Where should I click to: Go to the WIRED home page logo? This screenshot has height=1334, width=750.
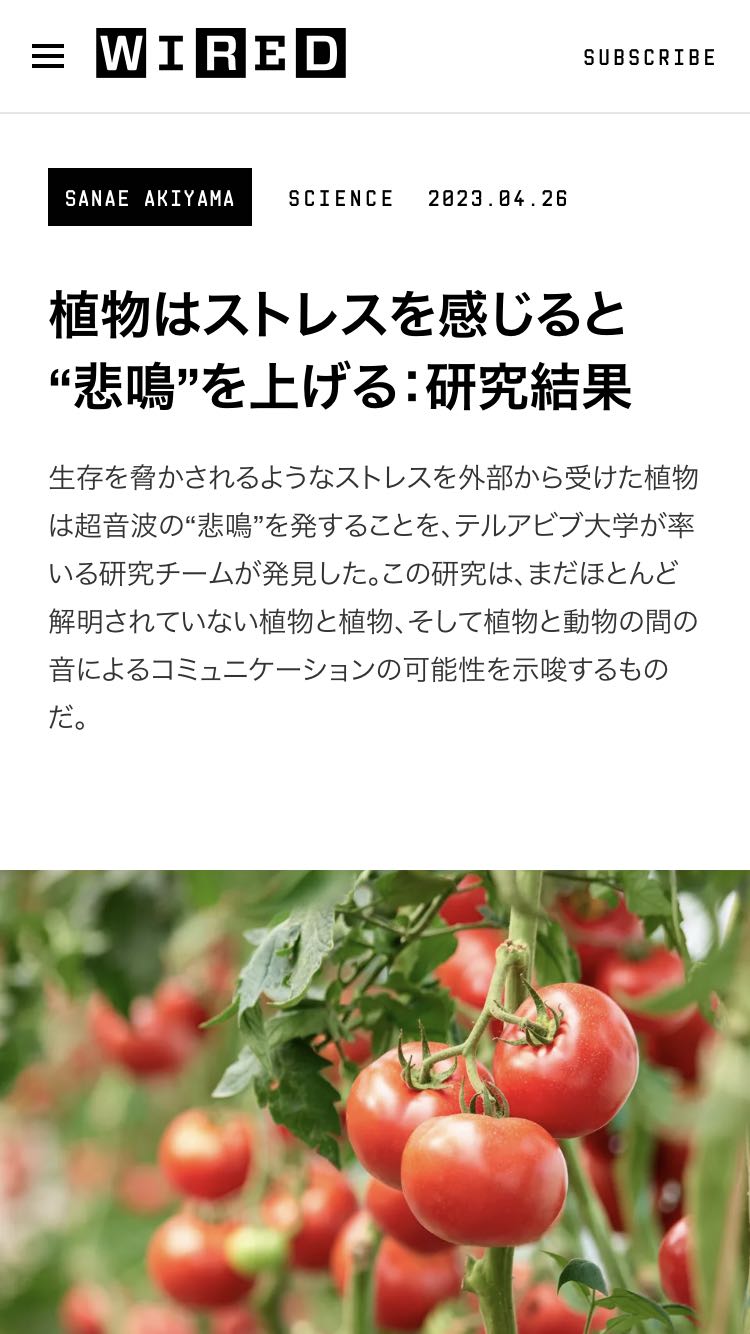pos(221,53)
